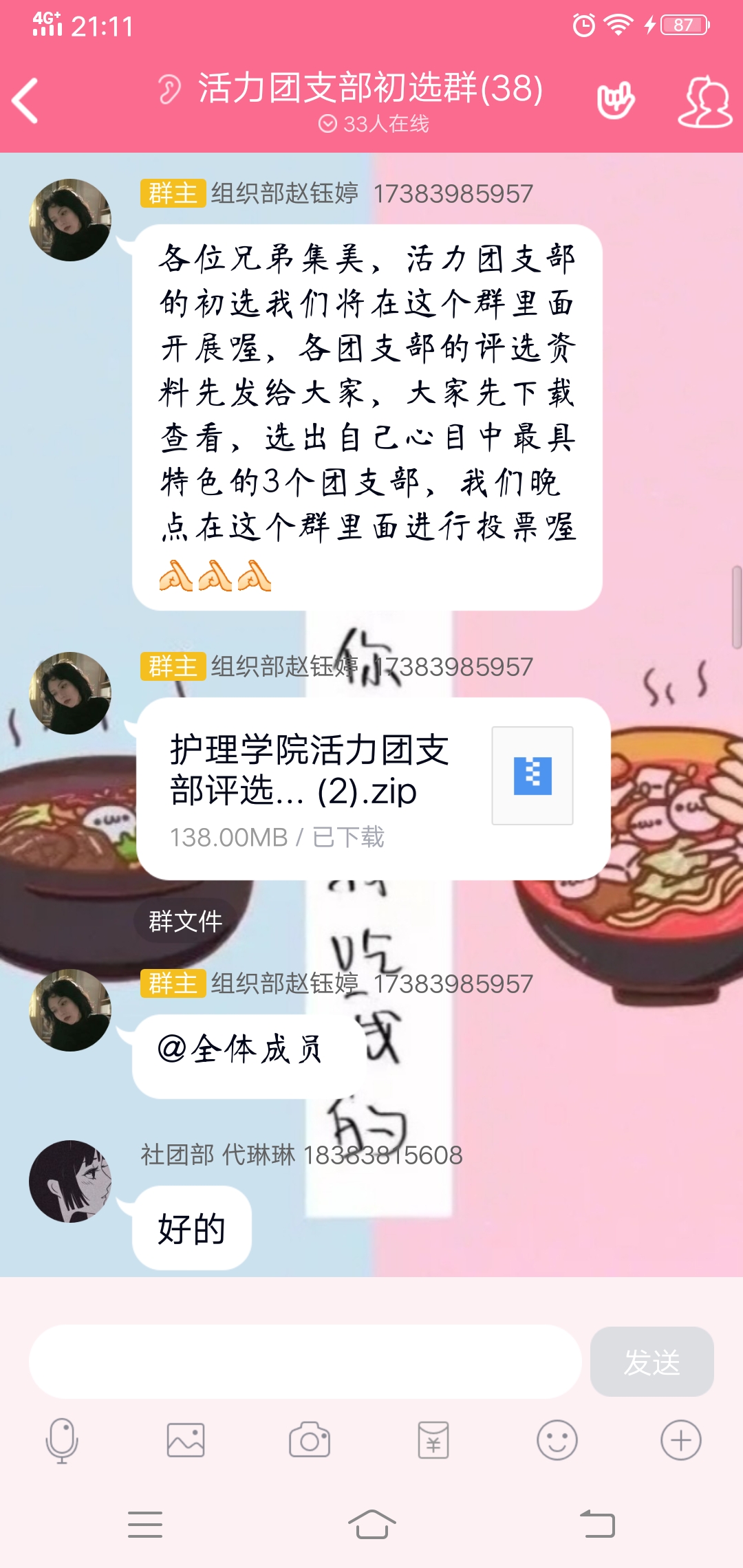Focus the message input field
The image size is (743, 1568).
click(x=305, y=1361)
